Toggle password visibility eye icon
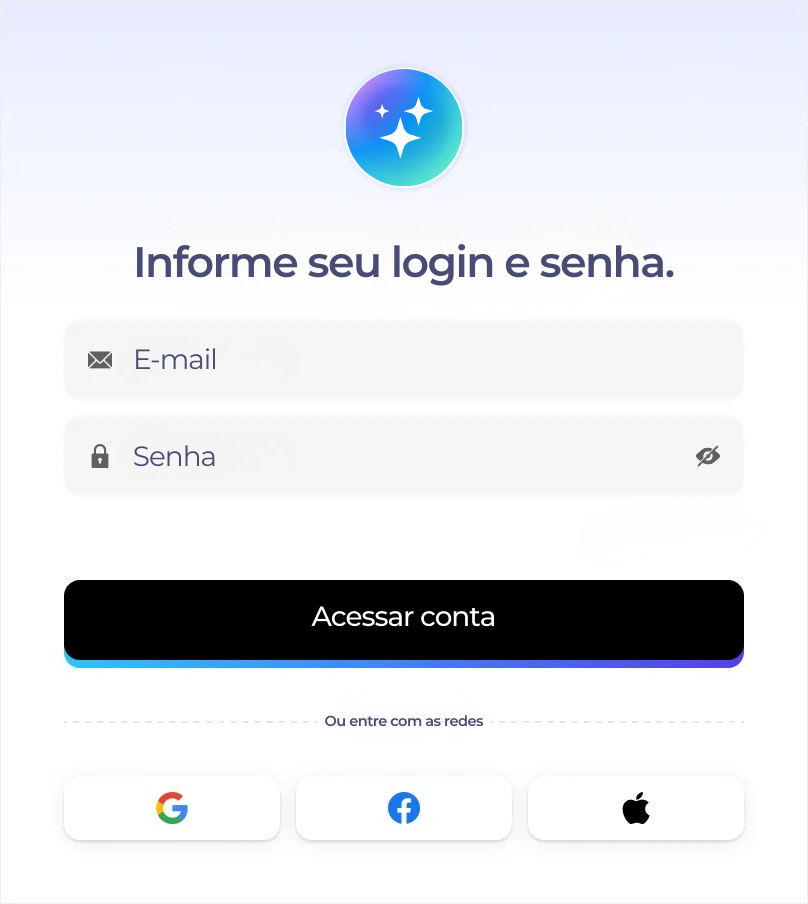 708,457
